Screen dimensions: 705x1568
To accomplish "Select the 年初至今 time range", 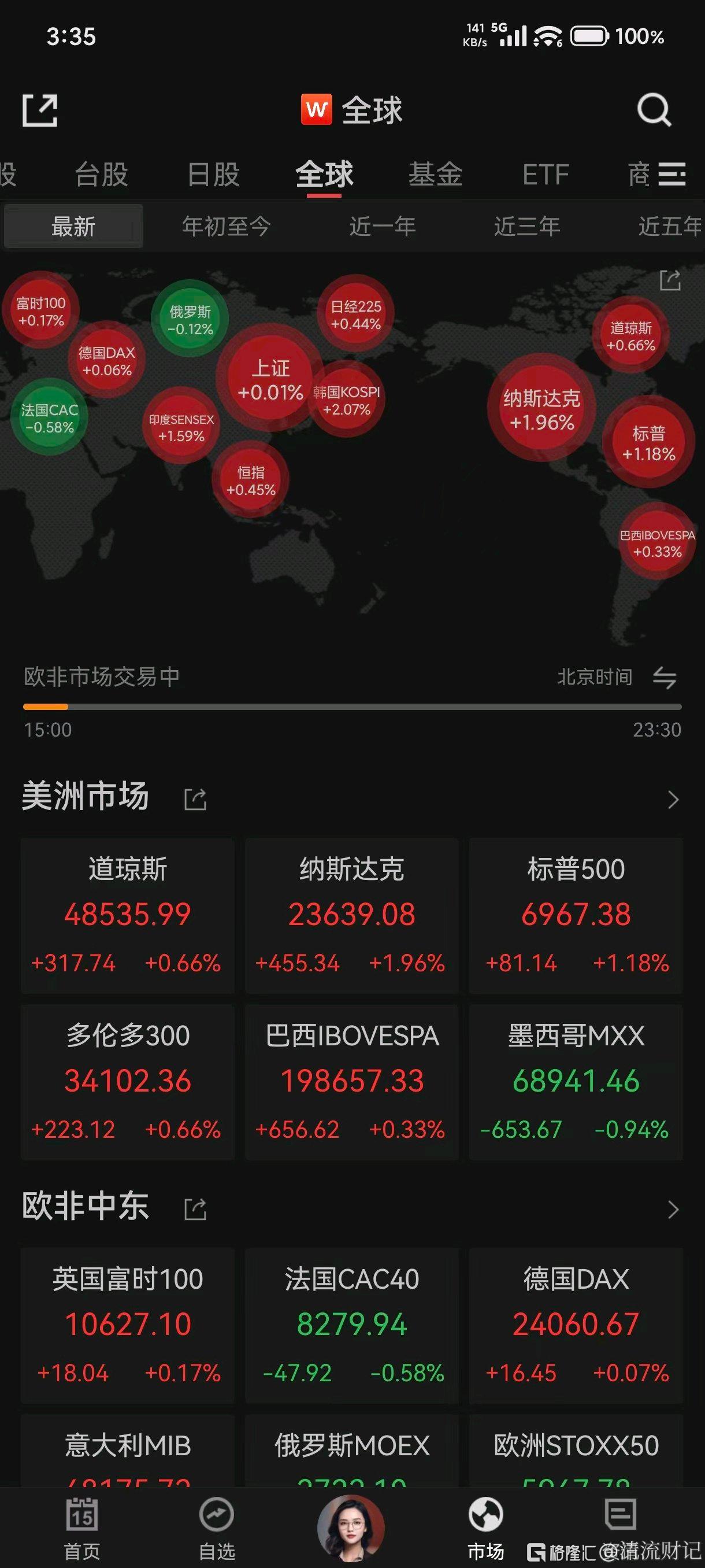I will pyautogui.click(x=227, y=227).
